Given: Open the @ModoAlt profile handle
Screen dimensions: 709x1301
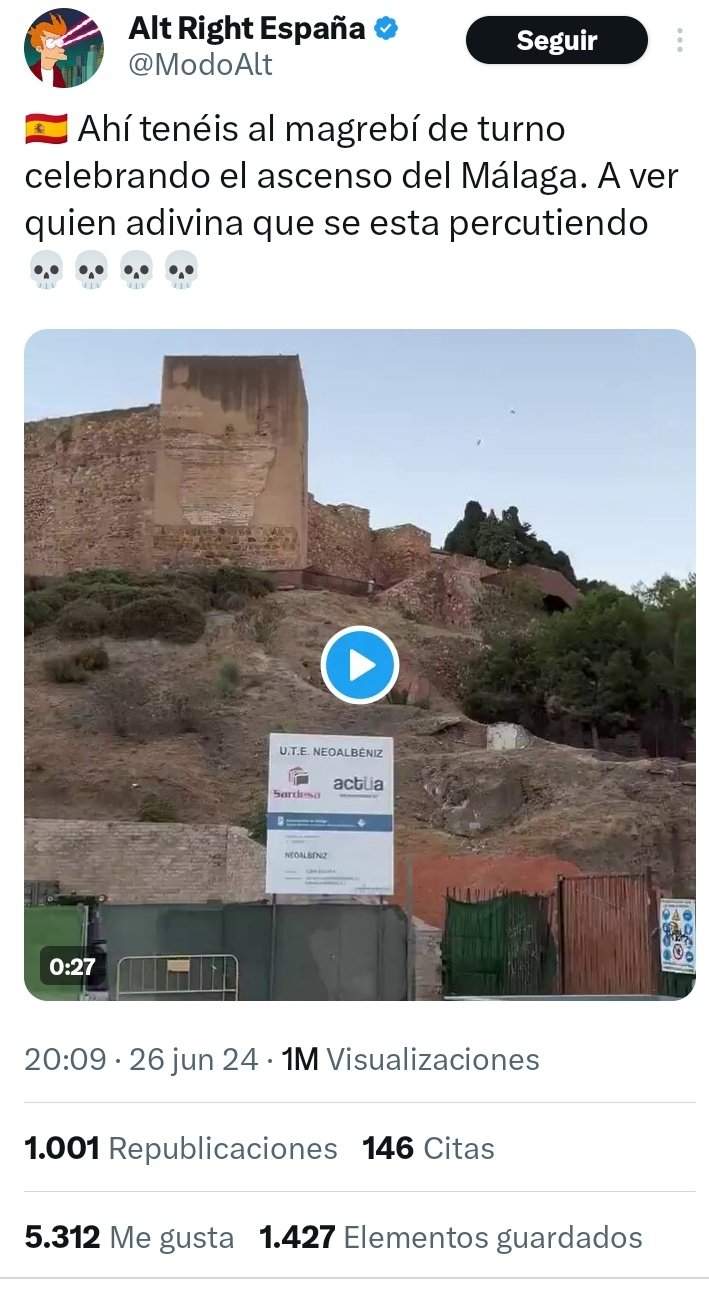Looking at the screenshot, I should pyautogui.click(x=200, y=66).
